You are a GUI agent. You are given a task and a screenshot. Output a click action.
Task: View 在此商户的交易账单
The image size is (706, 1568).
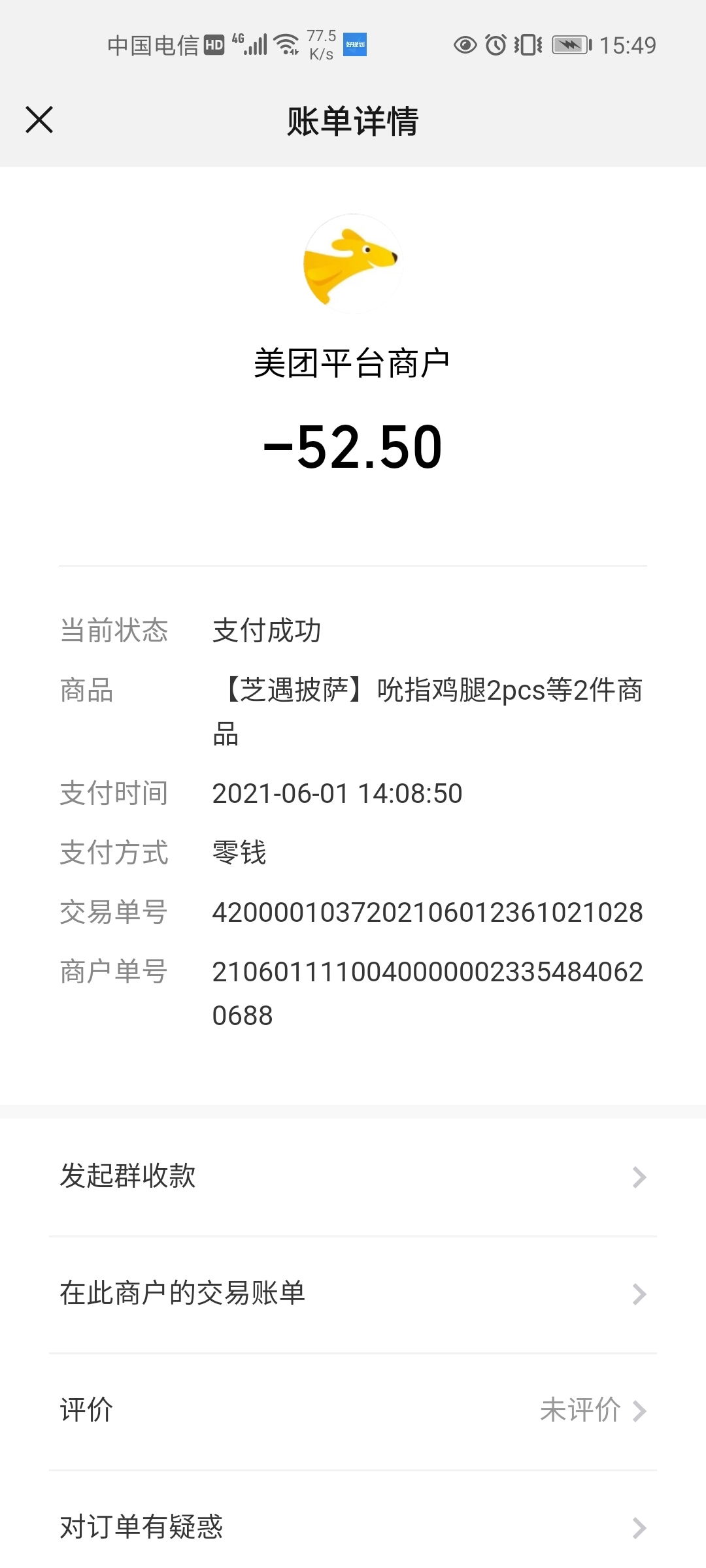click(353, 1294)
